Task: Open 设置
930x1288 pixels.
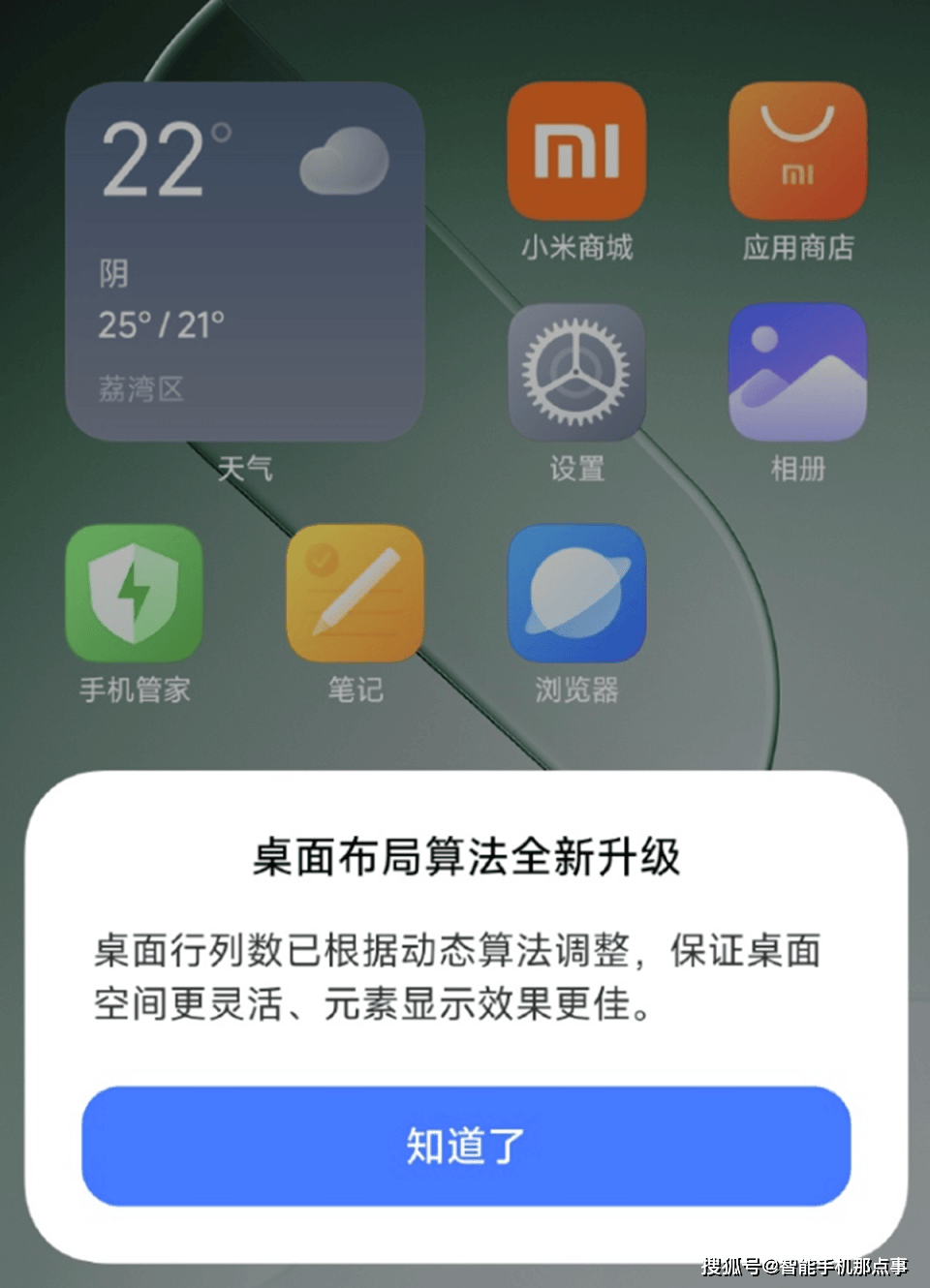Action: [576, 373]
